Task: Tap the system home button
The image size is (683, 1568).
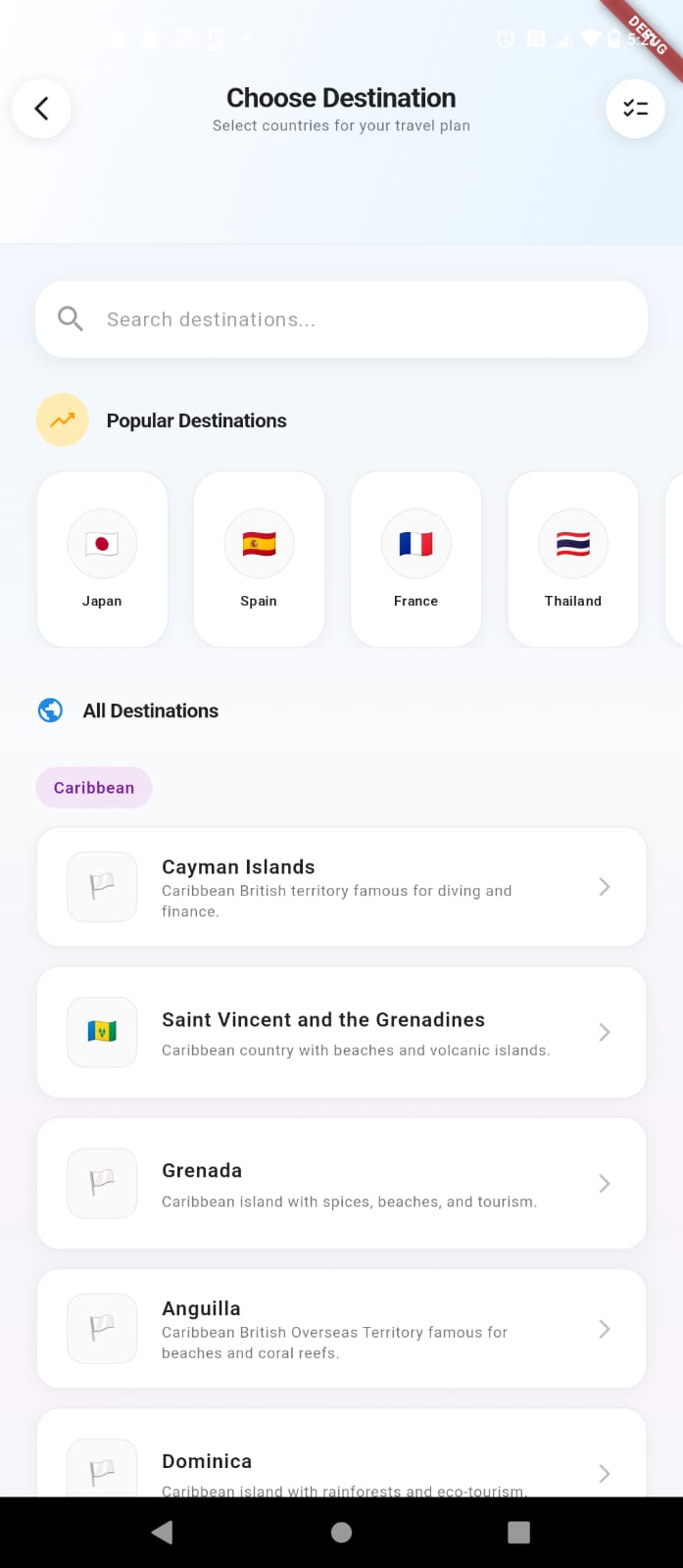Action: pos(341,1532)
